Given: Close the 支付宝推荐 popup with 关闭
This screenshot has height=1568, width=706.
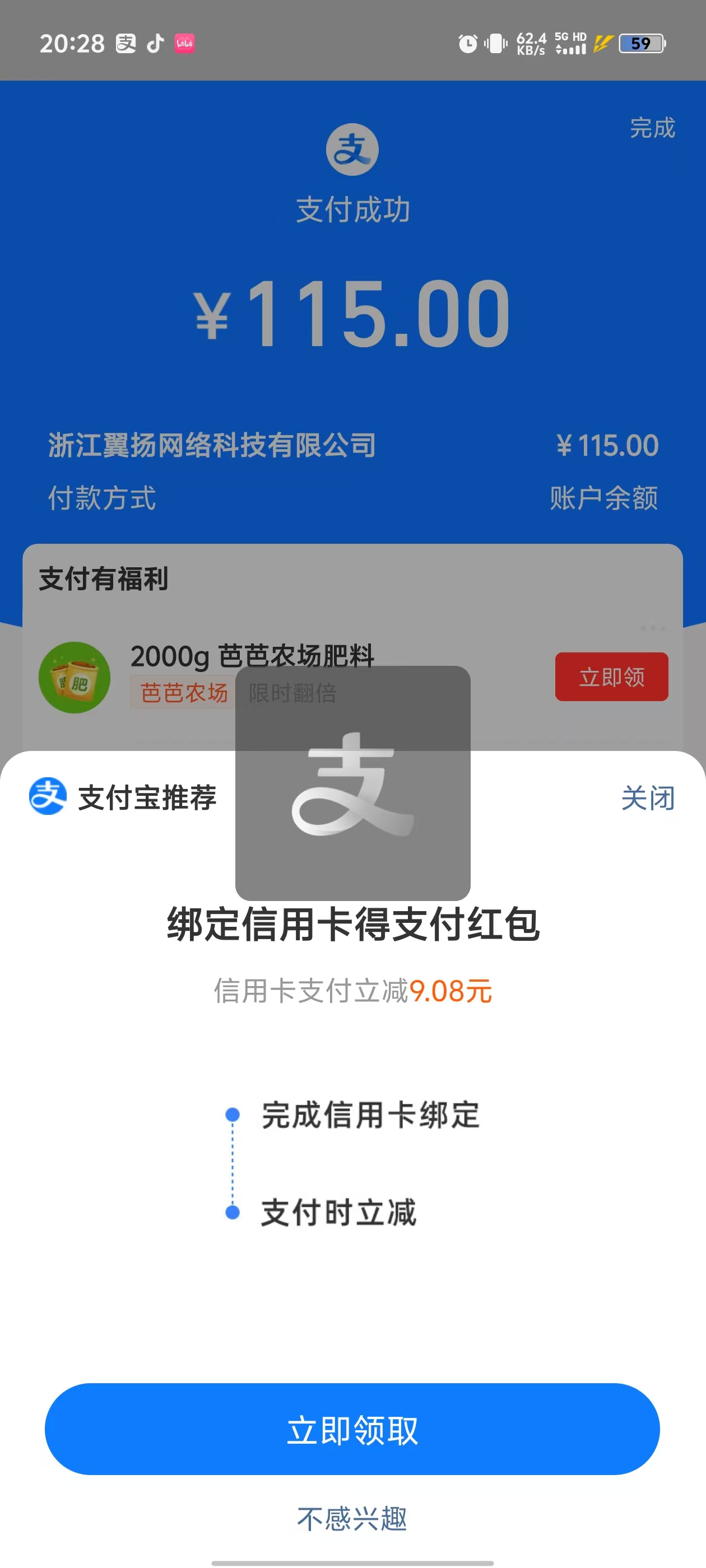Looking at the screenshot, I should (648, 798).
